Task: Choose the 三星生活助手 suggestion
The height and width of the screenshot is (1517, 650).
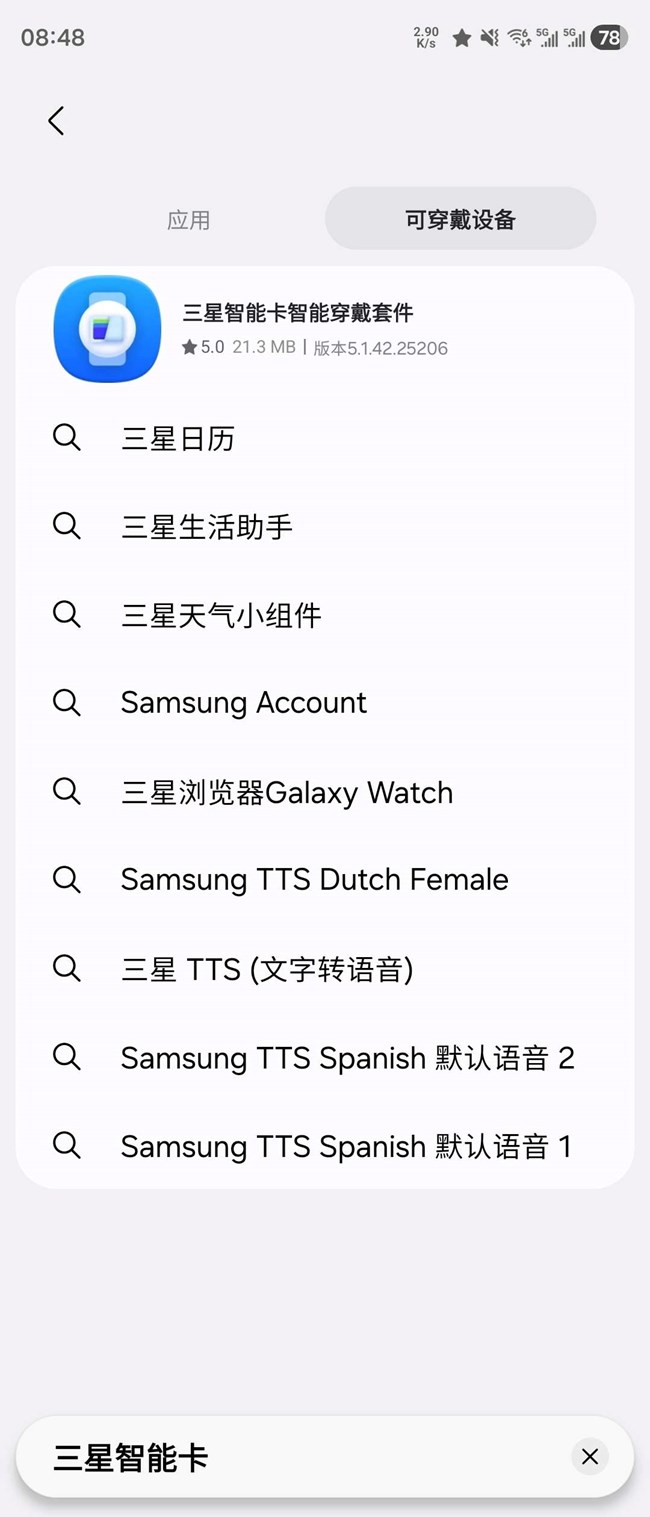Action: (x=207, y=527)
